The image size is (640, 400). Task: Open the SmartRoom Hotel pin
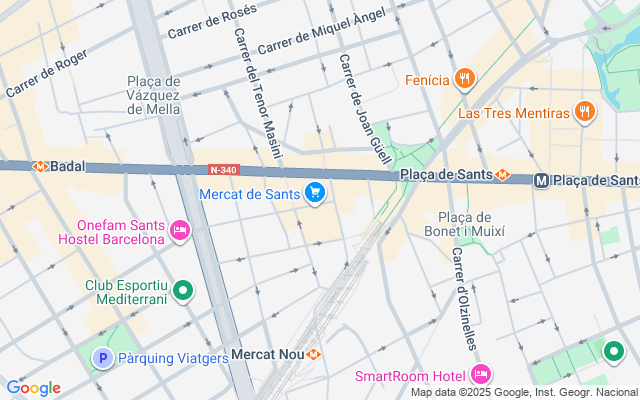[480, 375]
